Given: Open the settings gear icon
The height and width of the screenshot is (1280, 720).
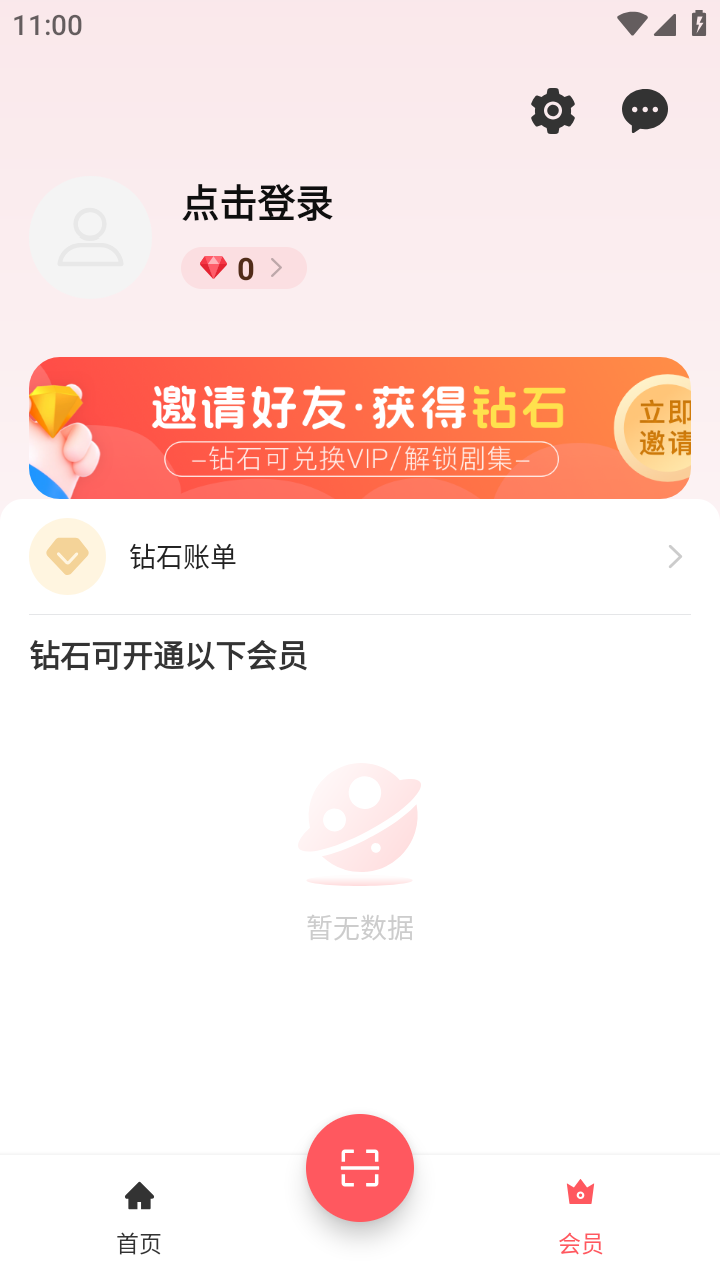Looking at the screenshot, I should pyautogui.click(x=553, y=110).
